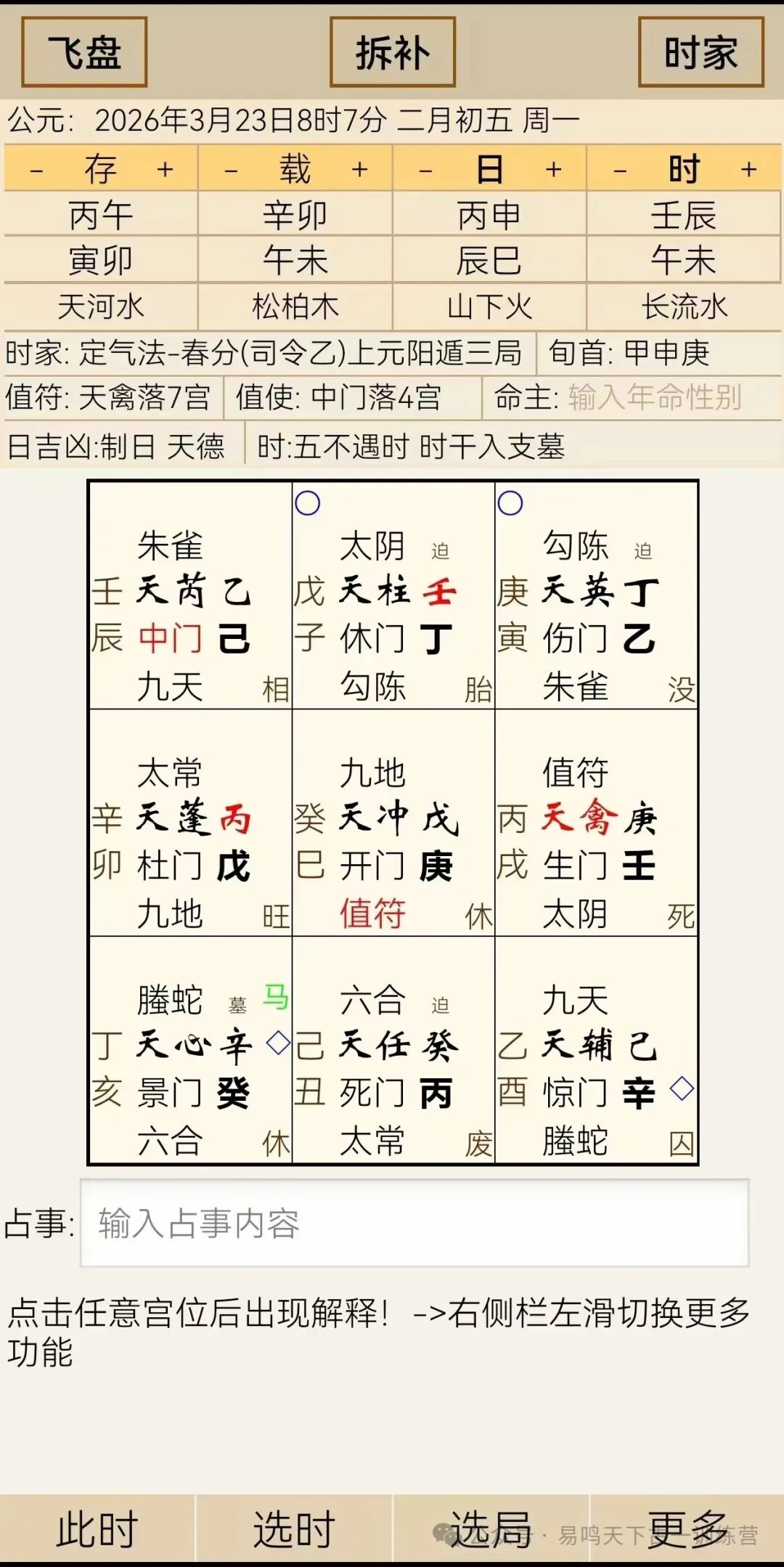This screenshot has height=1567, width=784.
Task: Increase 时 pillar using its plus control
Action: pos(746,168)
